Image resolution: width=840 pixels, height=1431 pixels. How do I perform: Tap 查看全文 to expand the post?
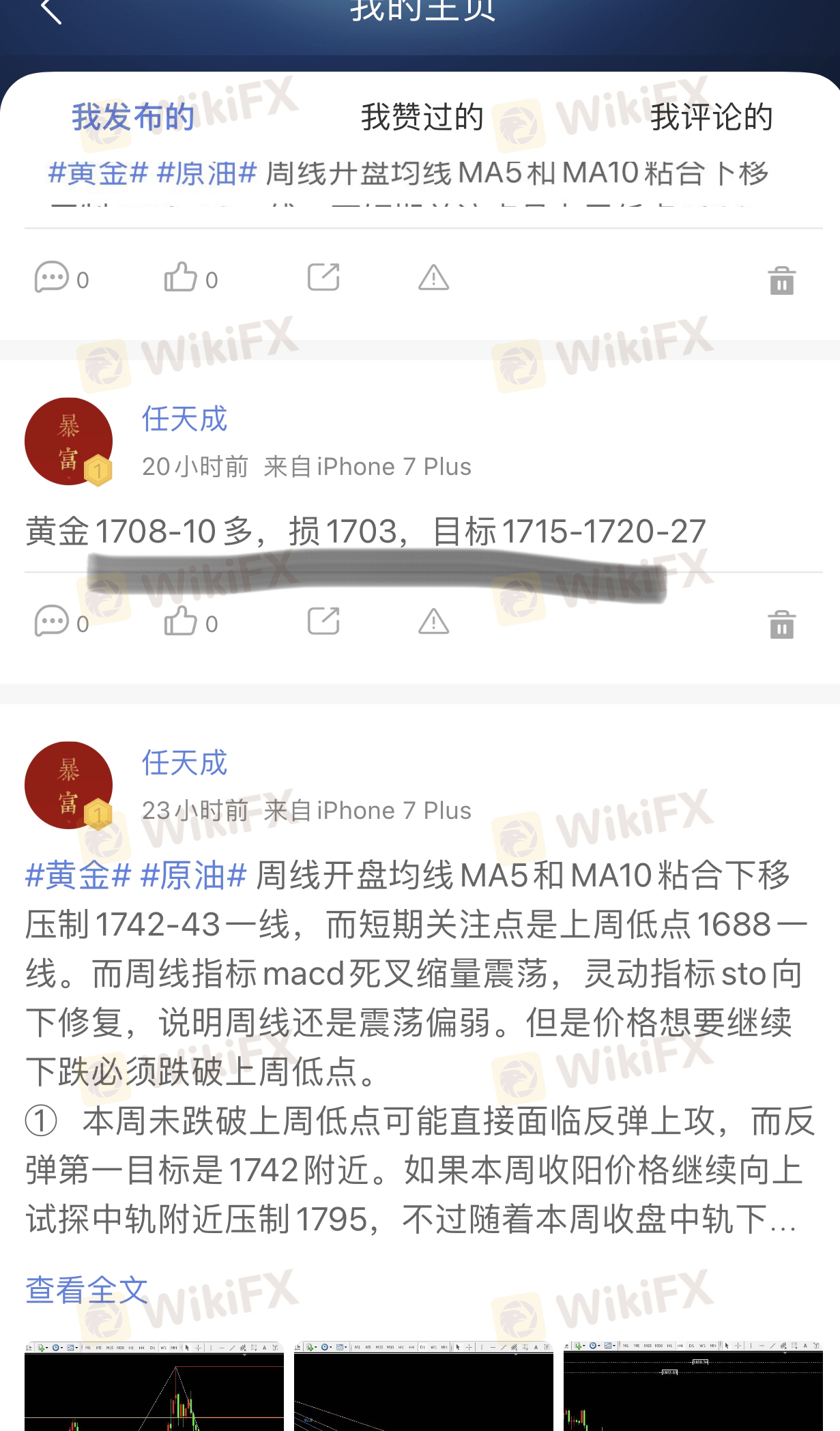point(87,1290)
